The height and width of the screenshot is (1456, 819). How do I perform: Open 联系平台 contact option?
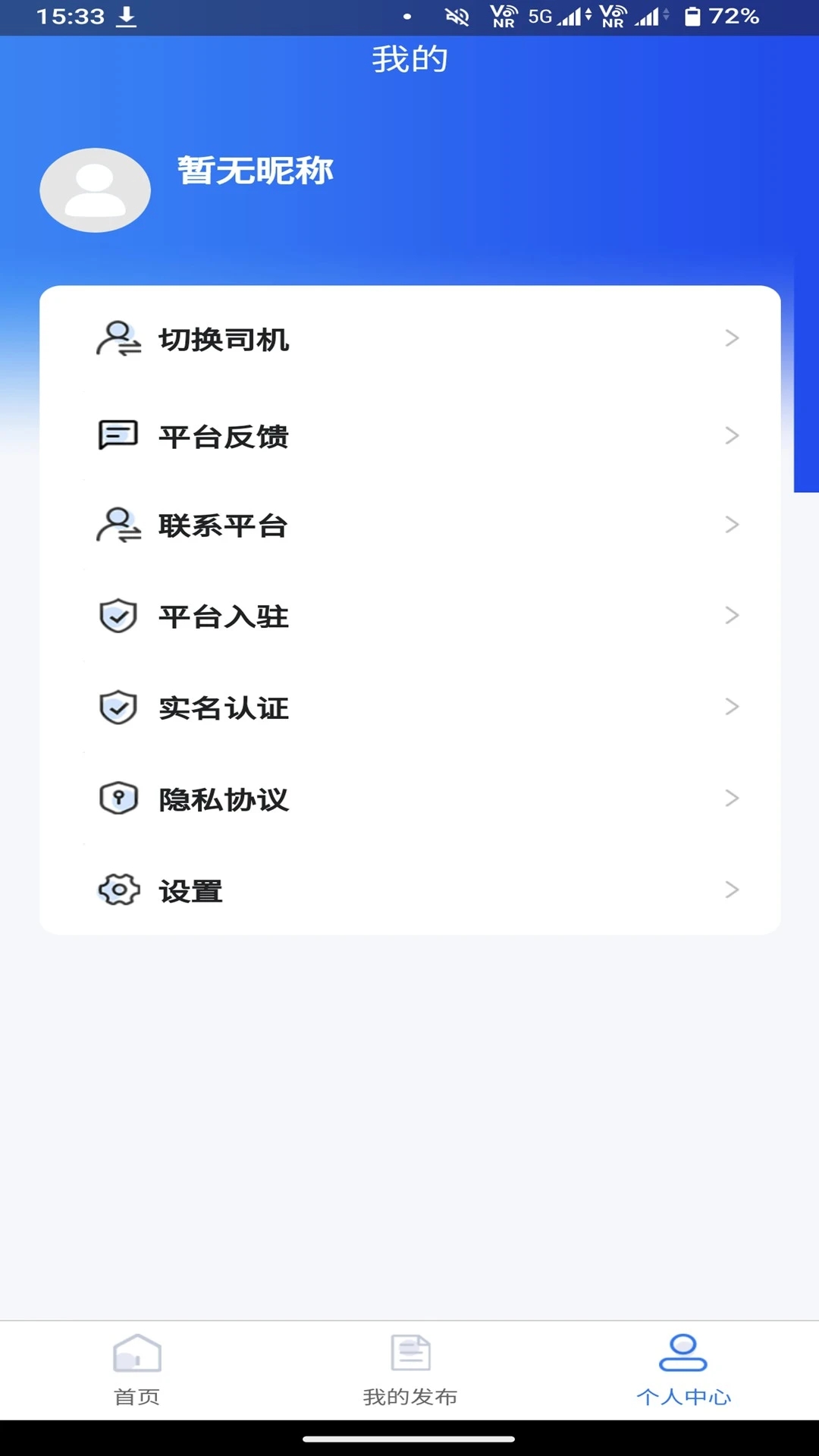[x=410, y=526]
